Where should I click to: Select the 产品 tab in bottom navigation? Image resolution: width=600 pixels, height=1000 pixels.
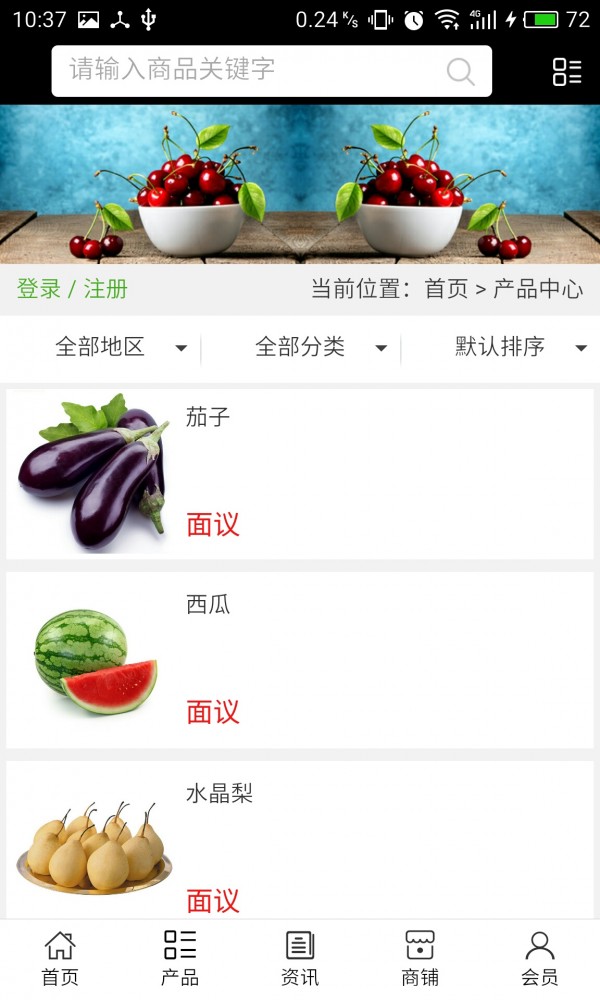(180, 958)
